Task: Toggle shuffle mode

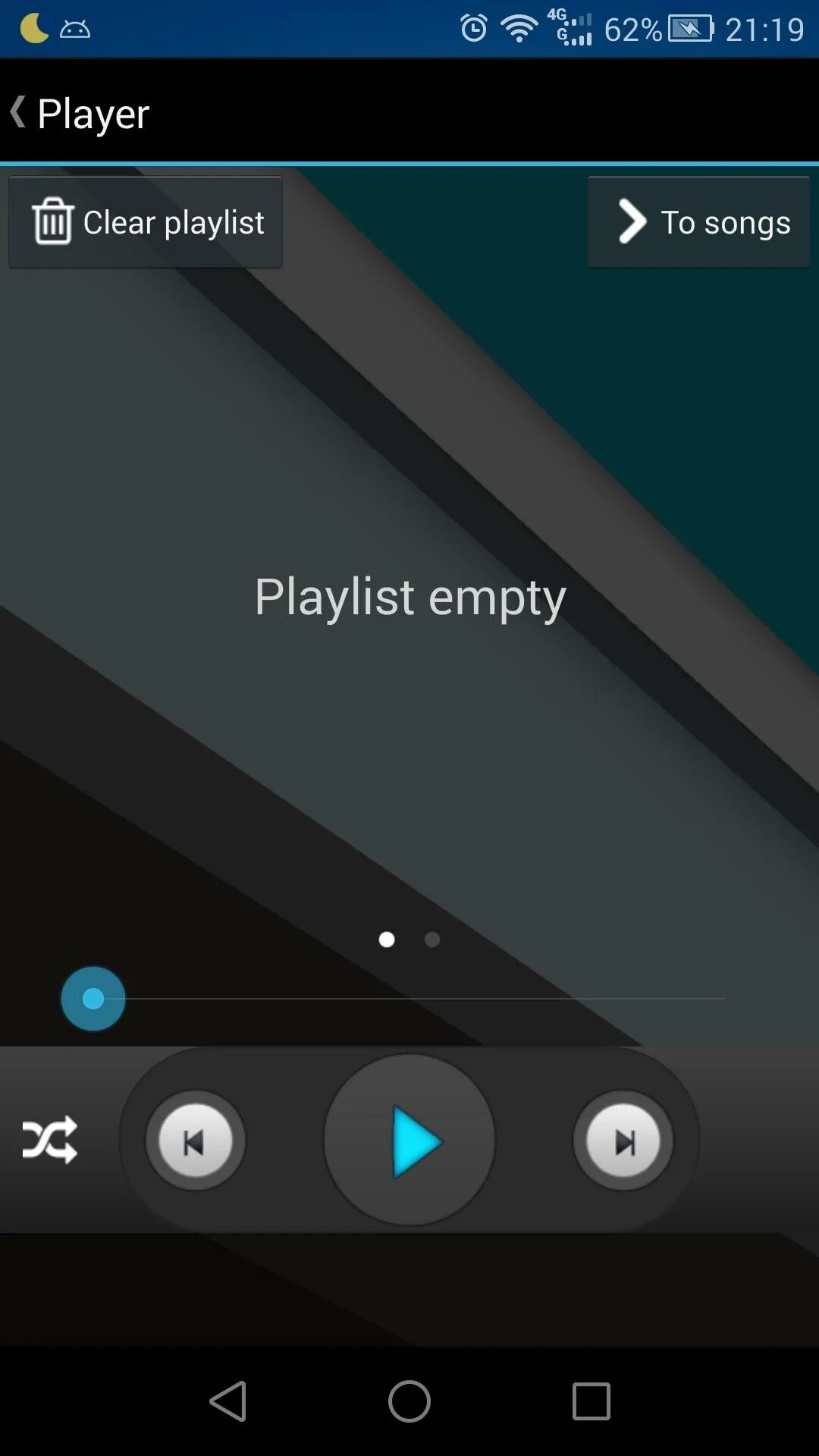Action: point(50,1139)
